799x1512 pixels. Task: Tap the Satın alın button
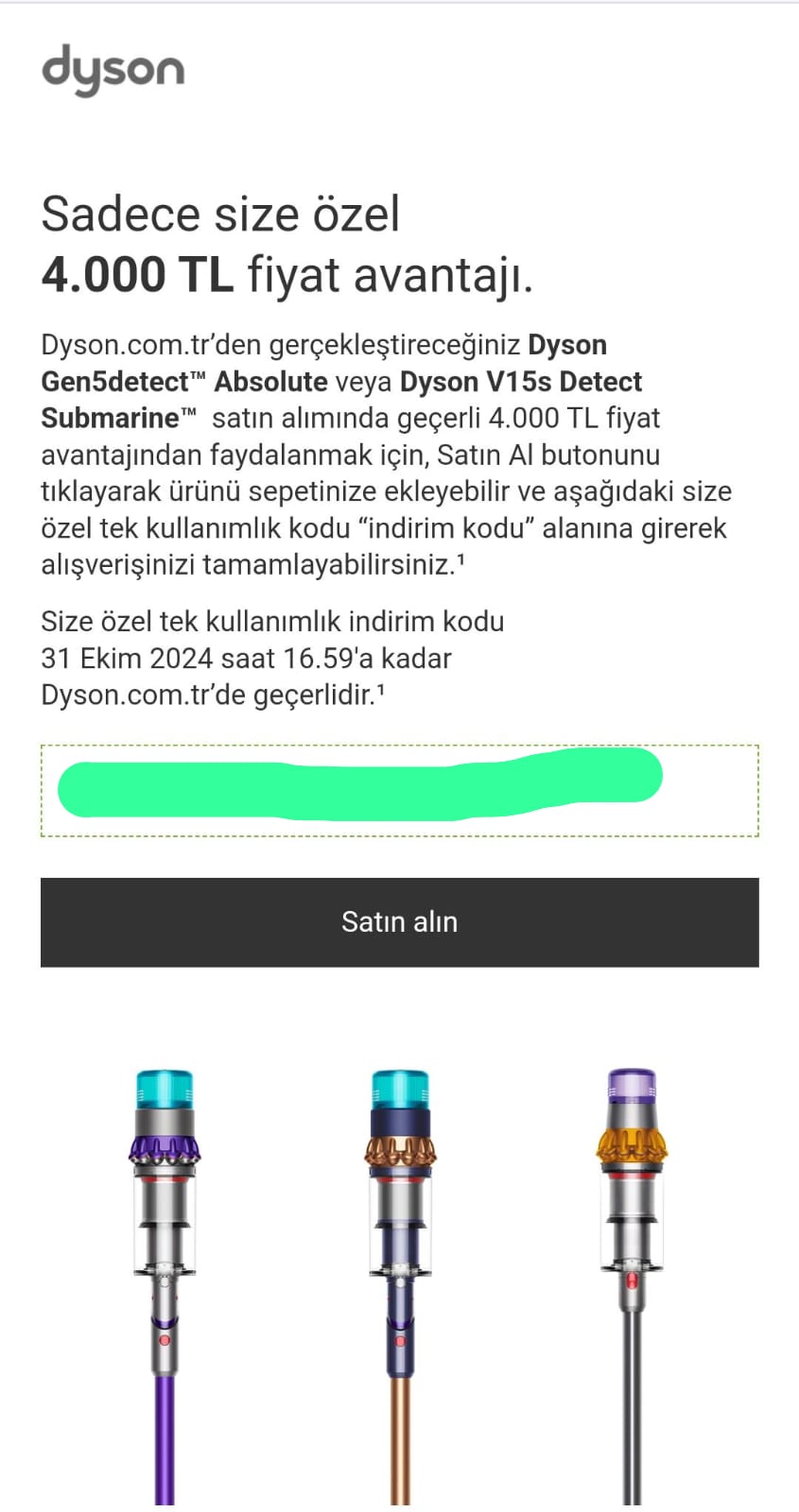pyautogui.click(x=399, y=922)
